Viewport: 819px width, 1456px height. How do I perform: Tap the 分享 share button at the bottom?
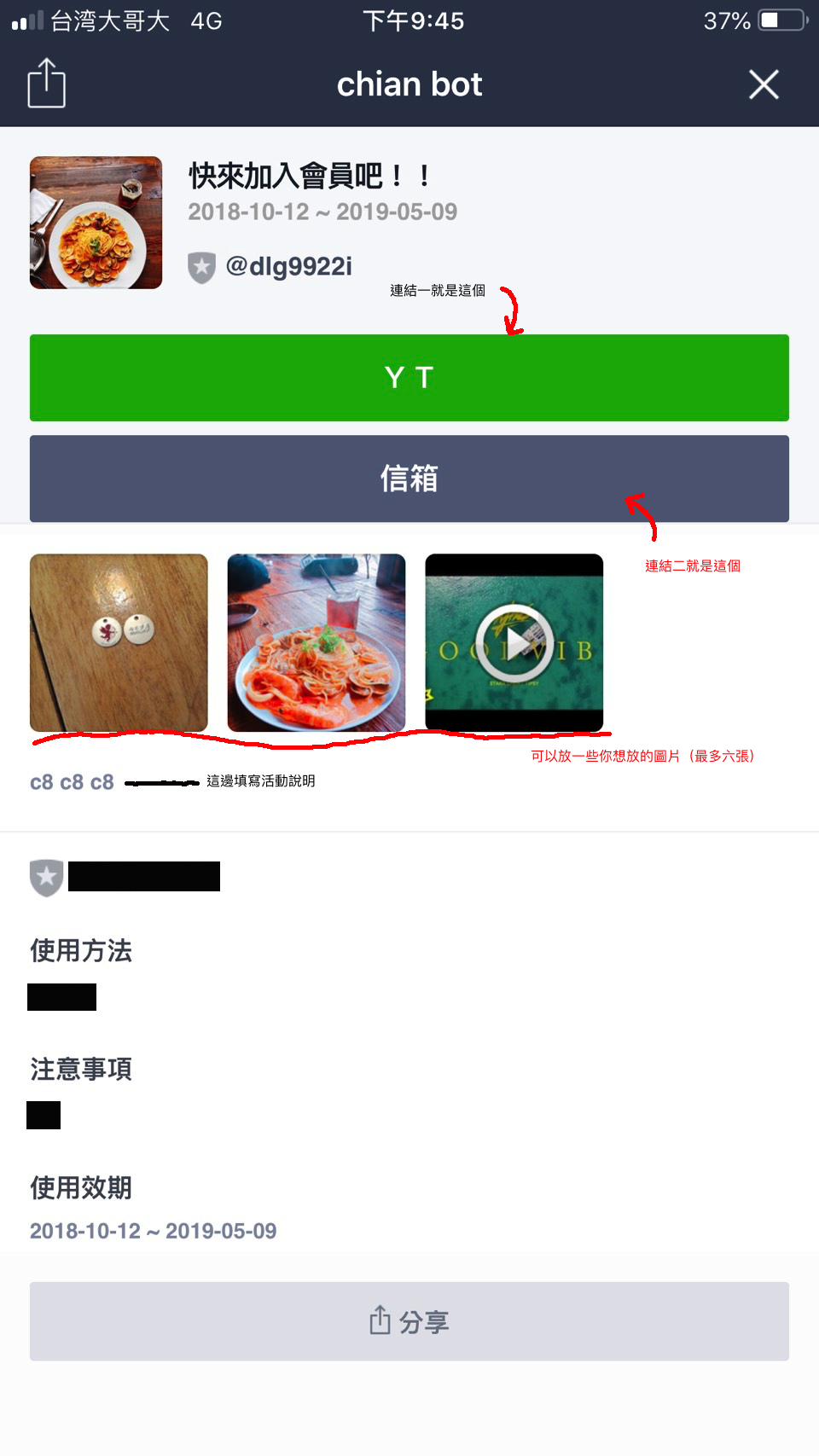(x=409, y=1321)
